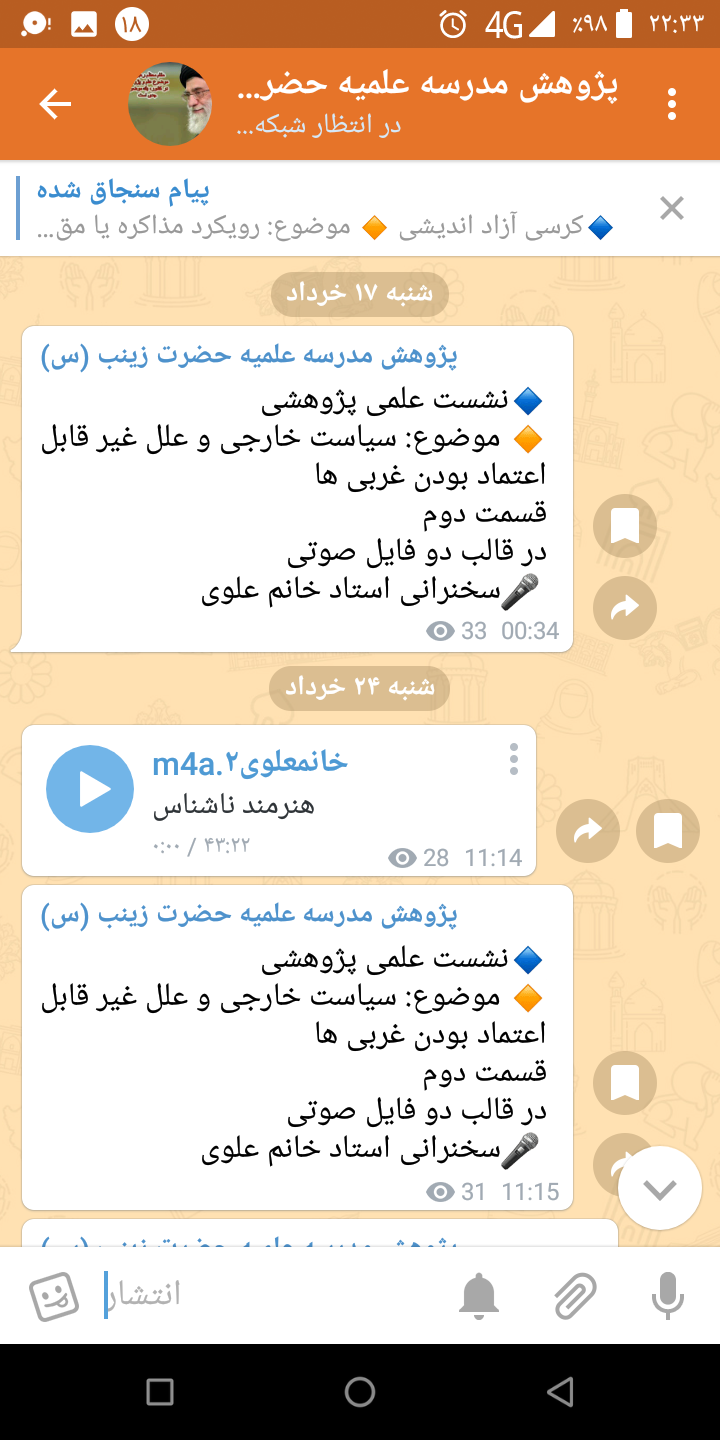
Task: Play the خانمعلوی۲.m4a audio file
Action: (x=90, y=789)
